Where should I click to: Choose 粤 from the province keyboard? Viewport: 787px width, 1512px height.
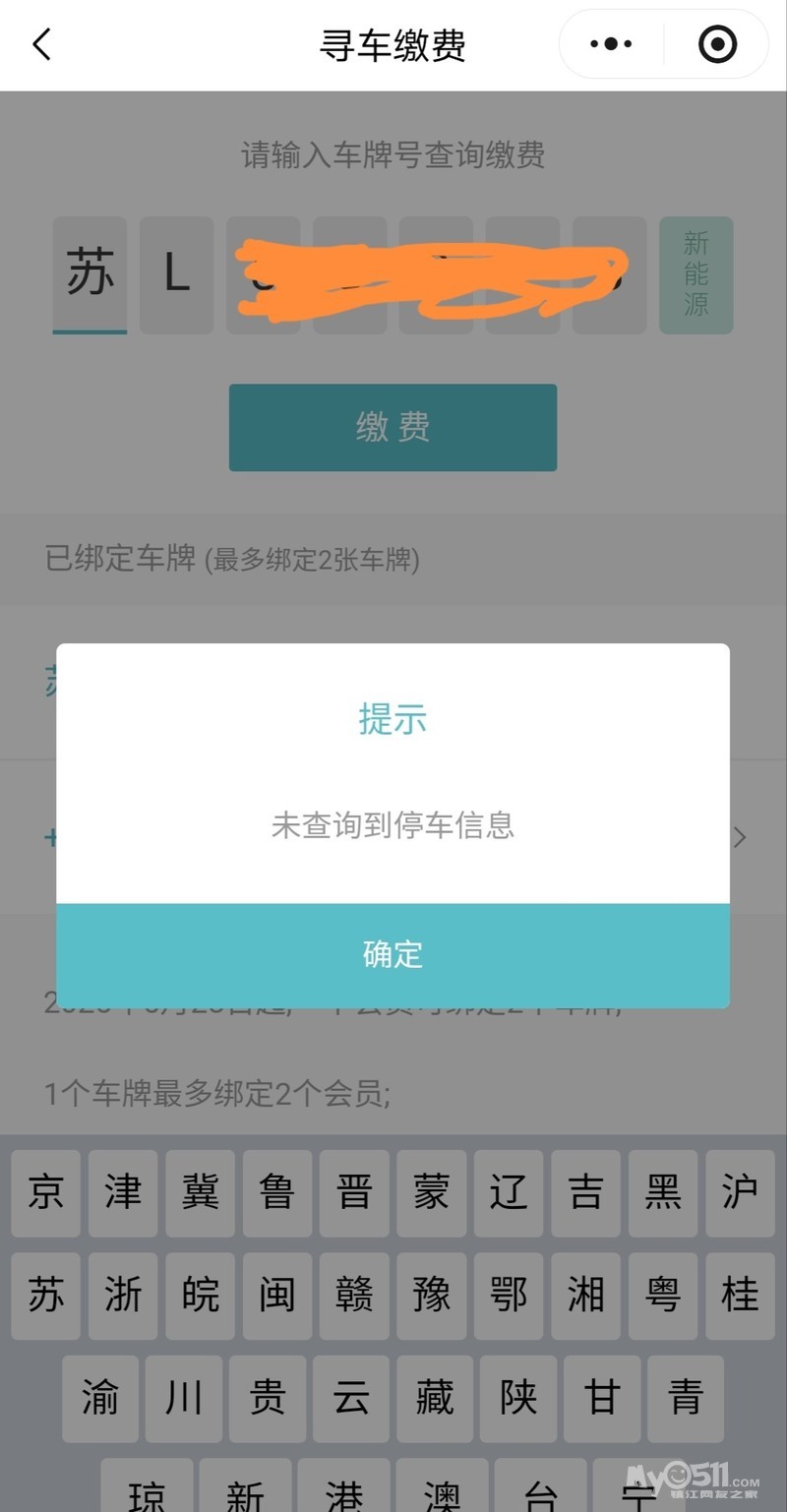(x=663, y=1296)
